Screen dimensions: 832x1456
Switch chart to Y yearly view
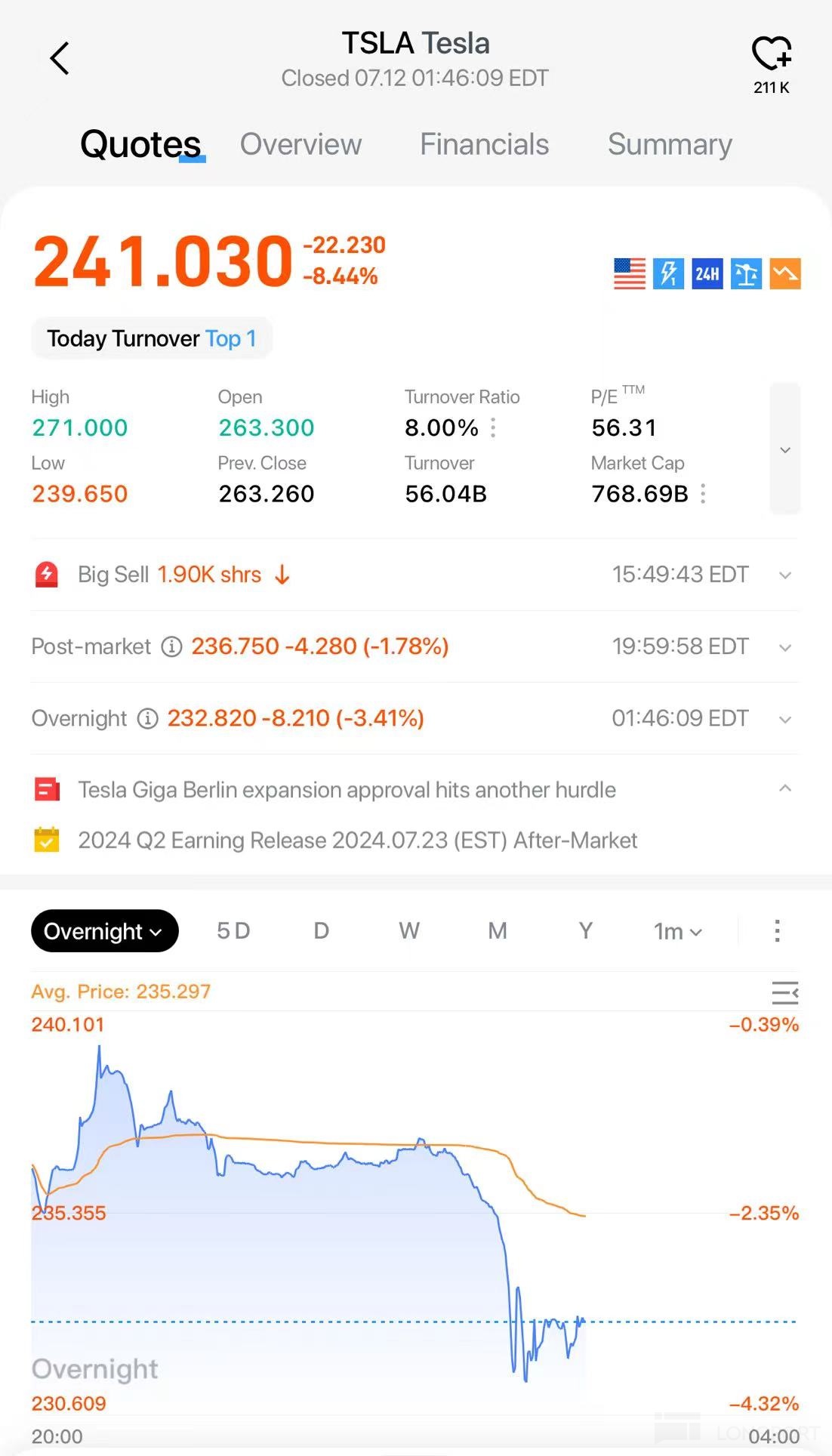tap(585, 931)
